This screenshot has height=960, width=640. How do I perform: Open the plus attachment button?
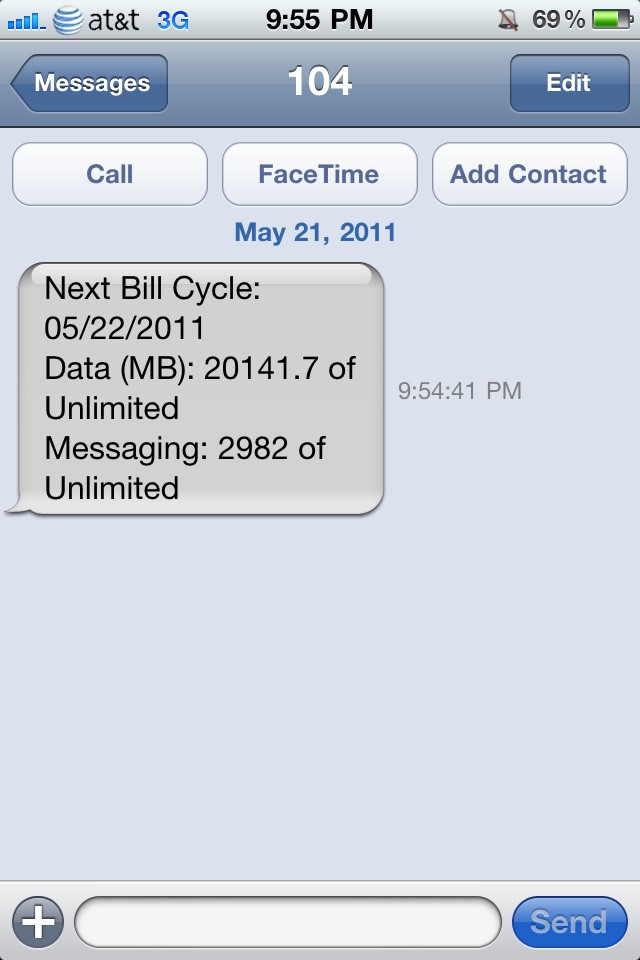click(37, 921)
